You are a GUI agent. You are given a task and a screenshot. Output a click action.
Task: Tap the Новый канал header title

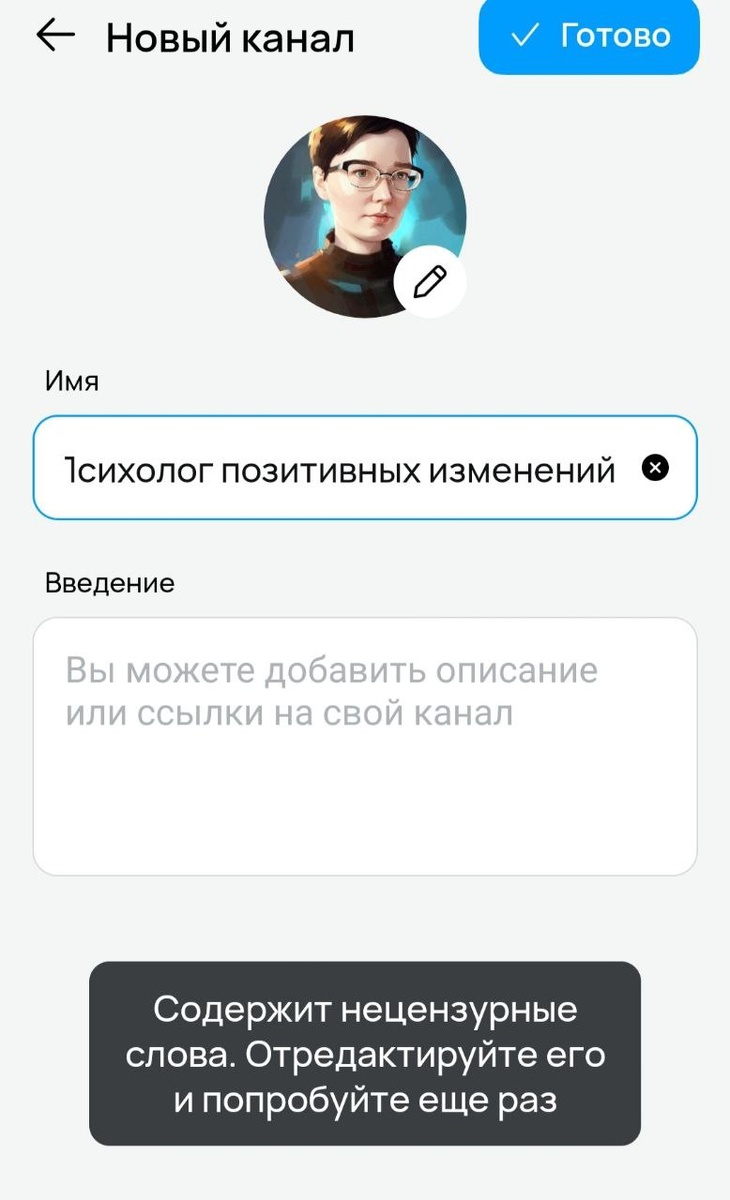tap(230, 36)
